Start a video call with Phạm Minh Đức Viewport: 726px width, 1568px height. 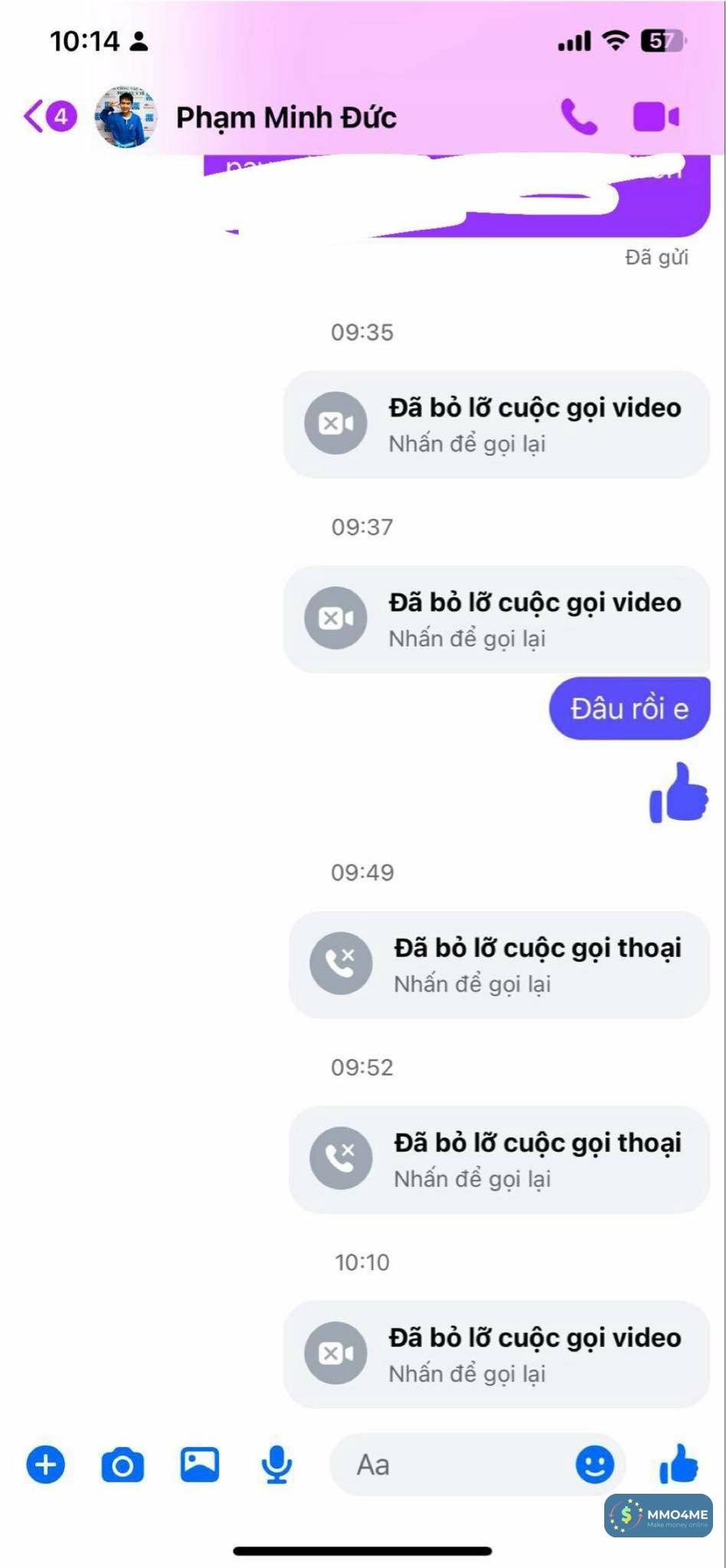[656, 117]
